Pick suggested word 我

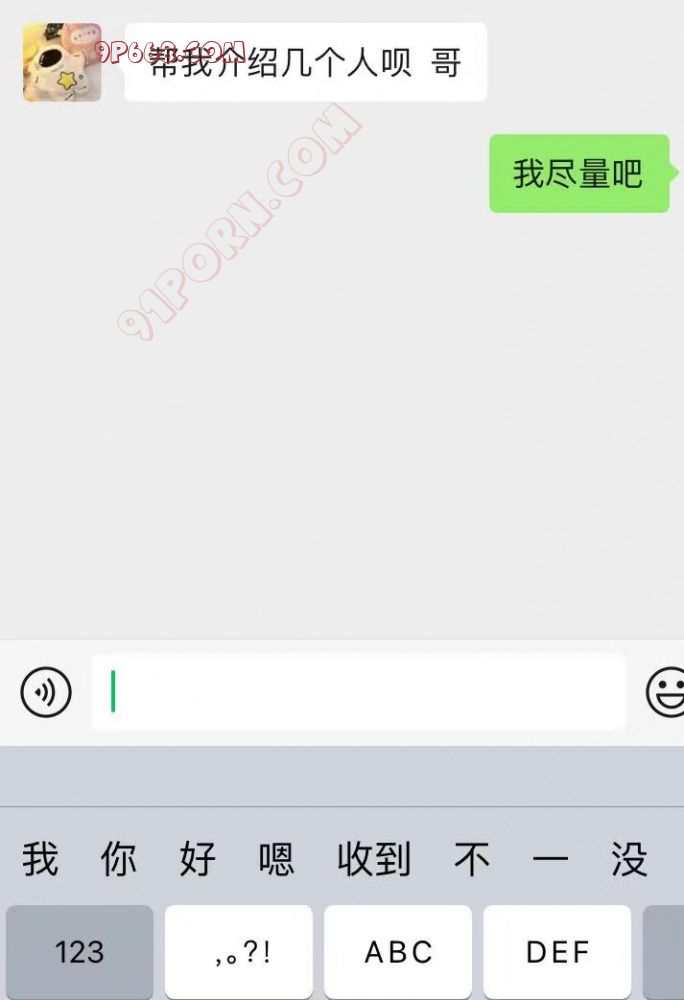coord(40,859)
